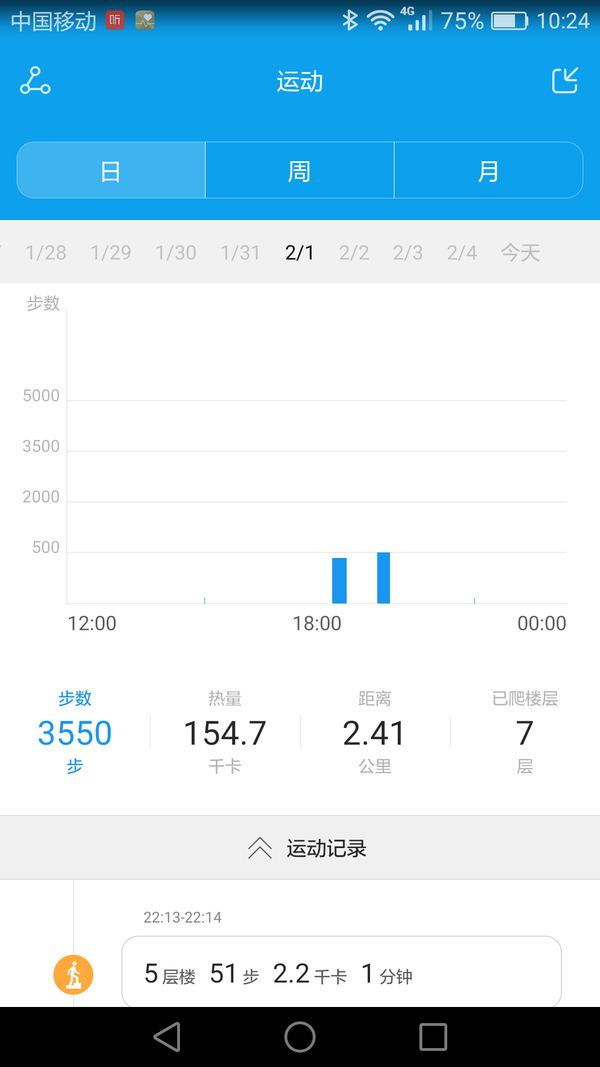Show the 已爬楼层 7 层 metric

click(x=524, y=732)
